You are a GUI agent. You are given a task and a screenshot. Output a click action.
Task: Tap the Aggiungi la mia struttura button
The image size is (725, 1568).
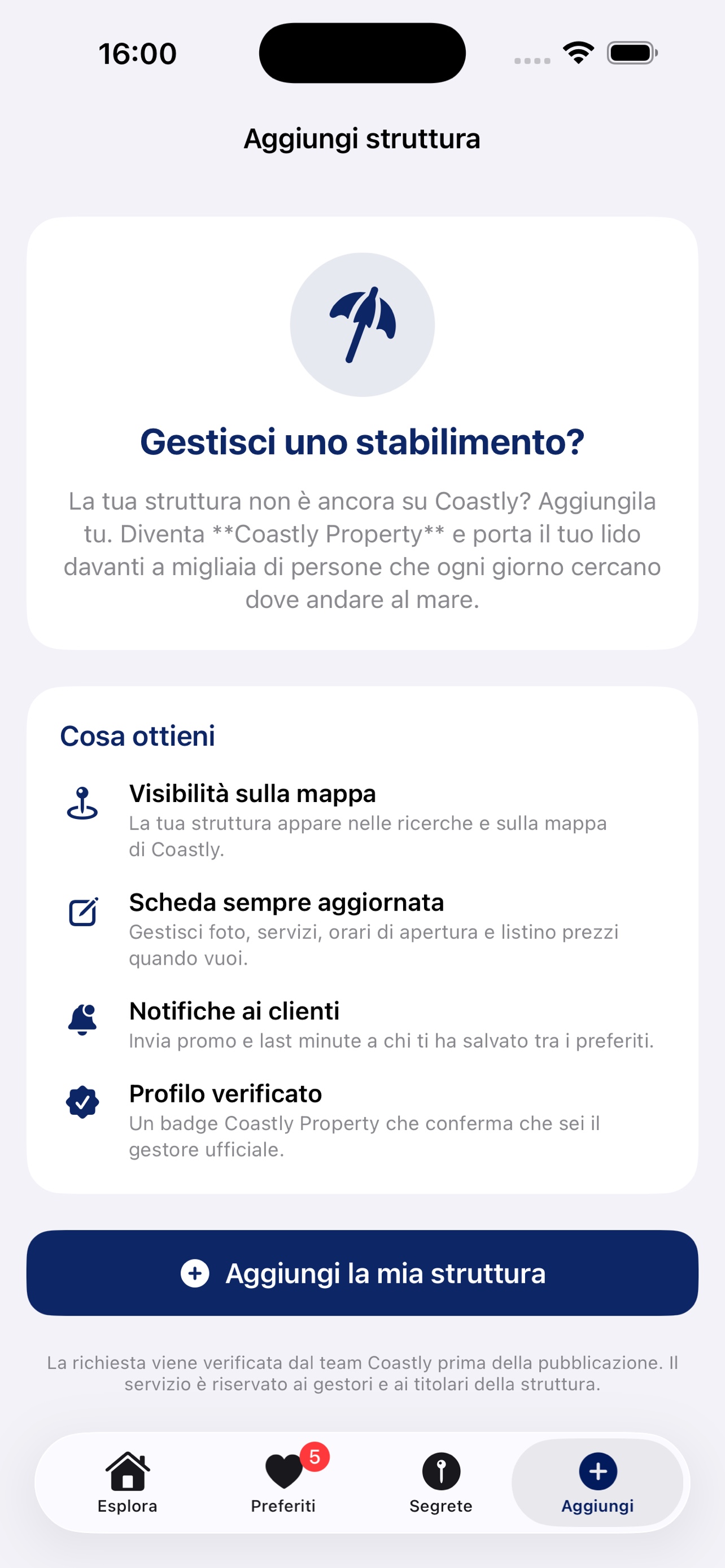362,1273
